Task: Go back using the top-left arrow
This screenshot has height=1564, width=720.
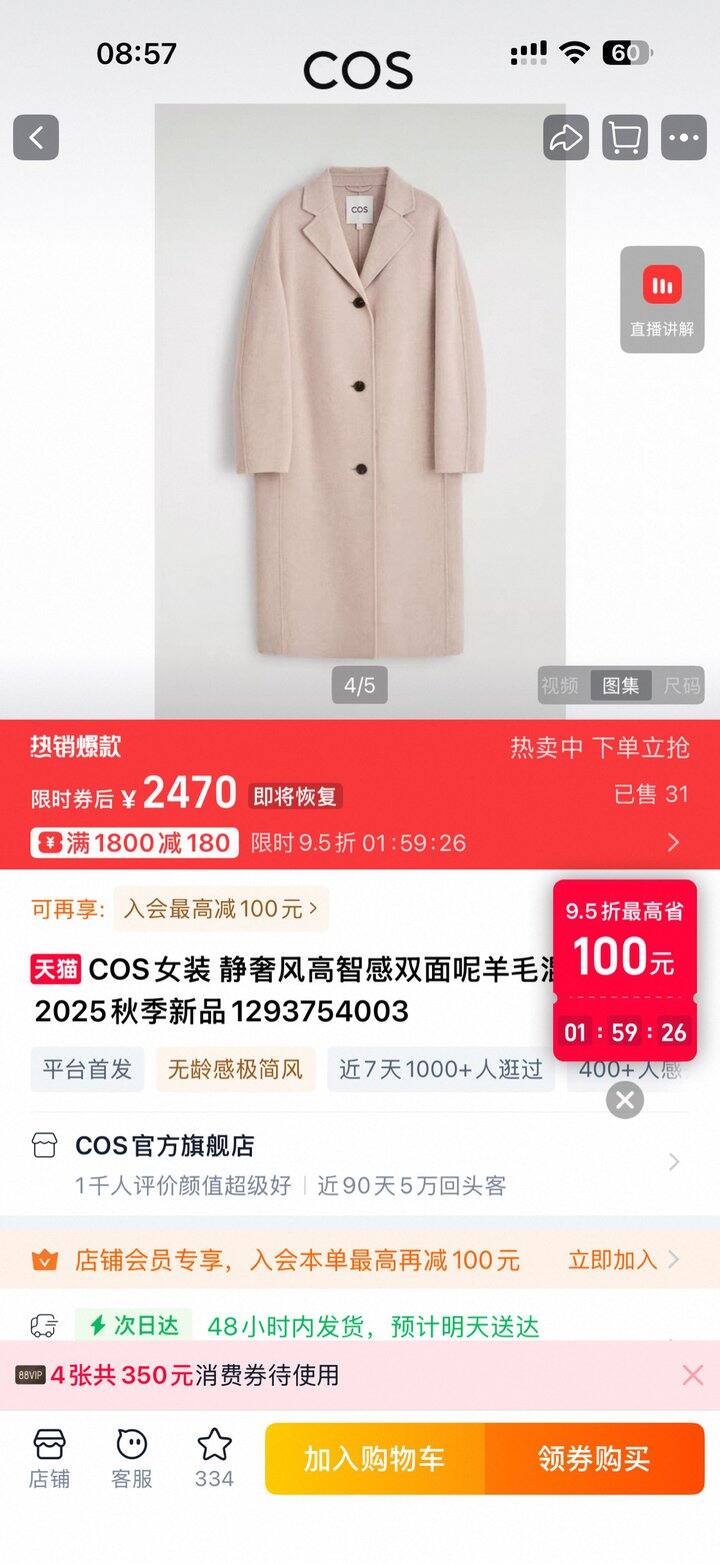Action: 36,138
